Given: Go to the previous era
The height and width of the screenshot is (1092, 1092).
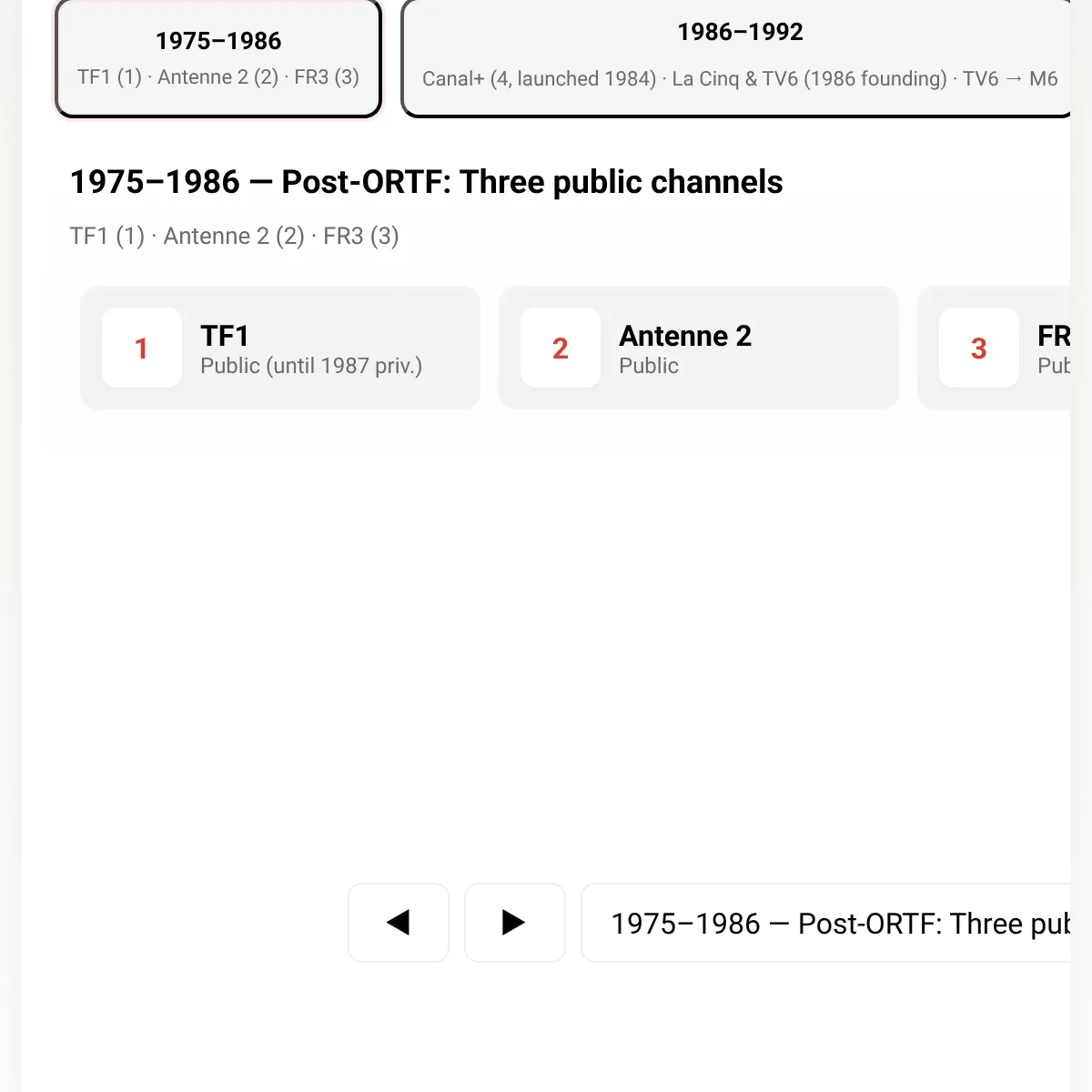Looking at the screenshot, I should pos(399,923).
